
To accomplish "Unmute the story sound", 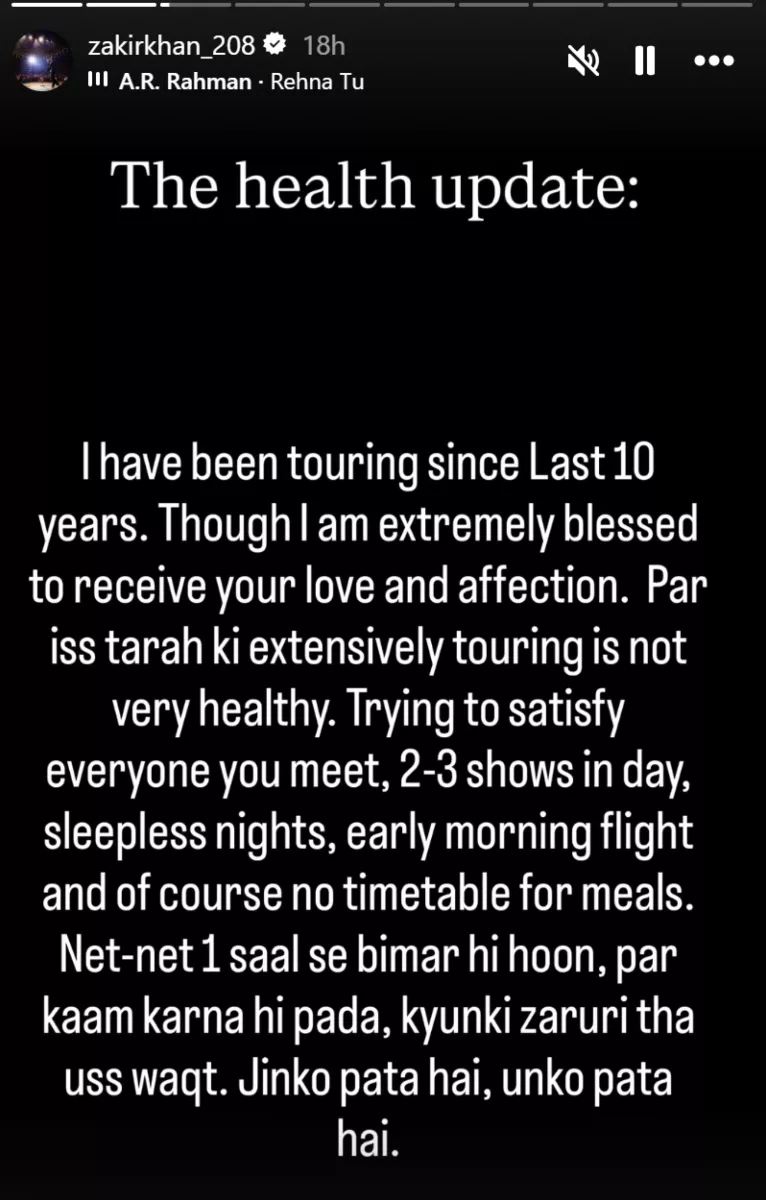I will pyautogui.click(x=583, y=62).
